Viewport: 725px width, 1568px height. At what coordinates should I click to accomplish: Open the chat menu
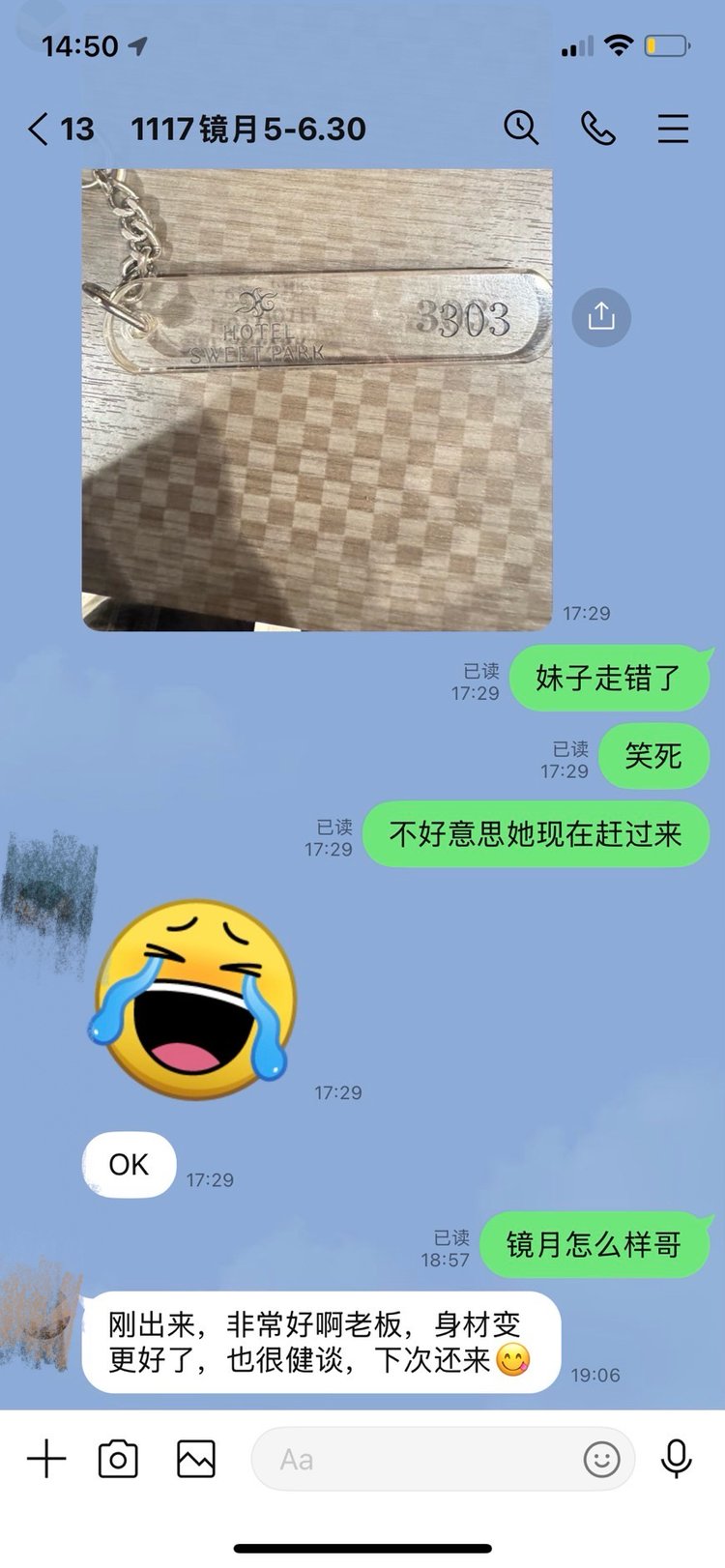(x=673, y=129)
